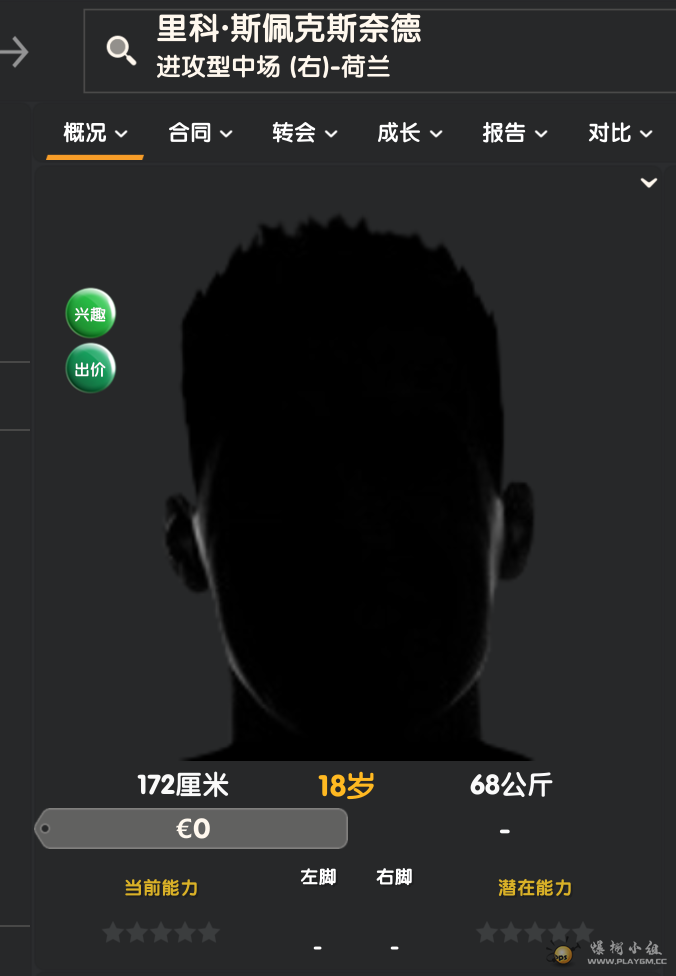Open the 转会 dropdown tab

(305, 133)
